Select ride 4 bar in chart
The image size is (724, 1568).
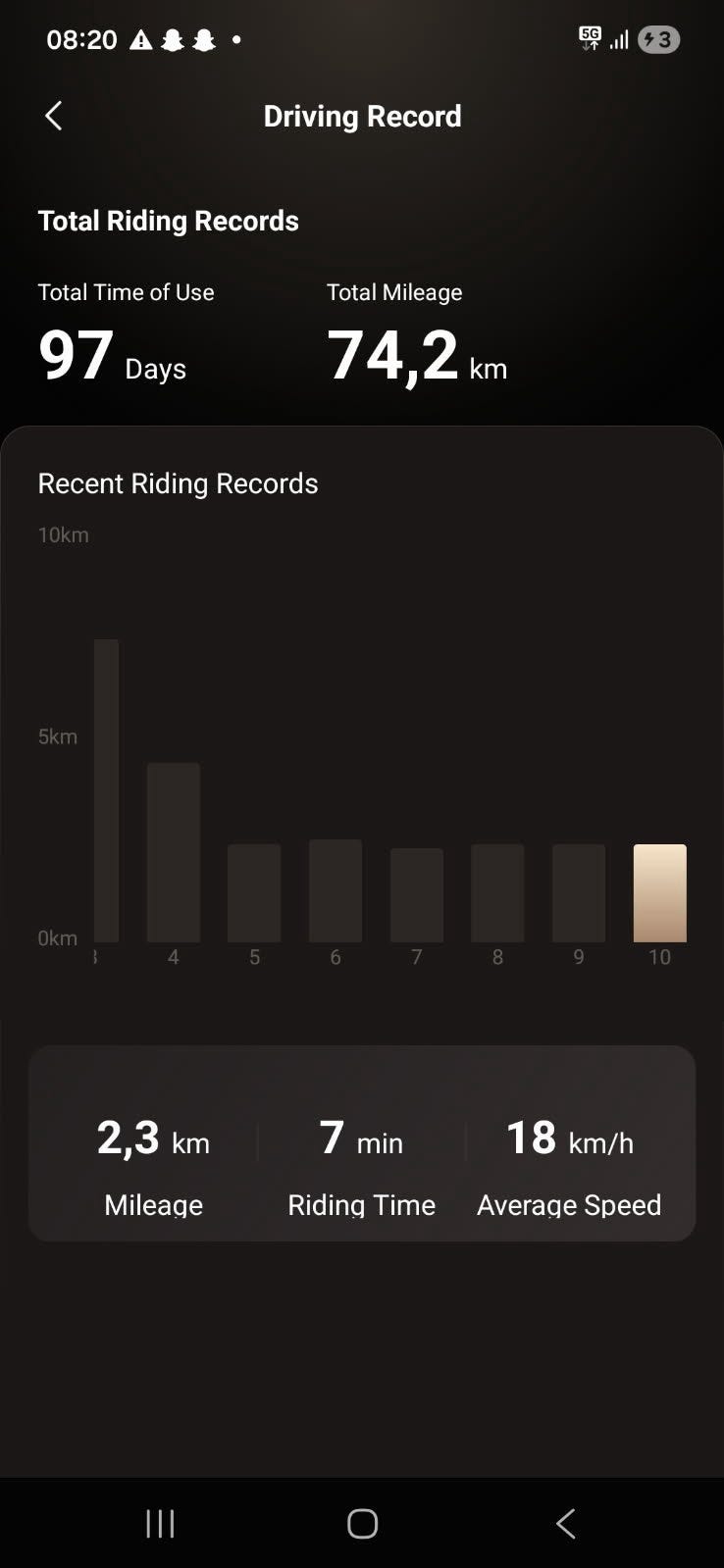pos(174,851)
